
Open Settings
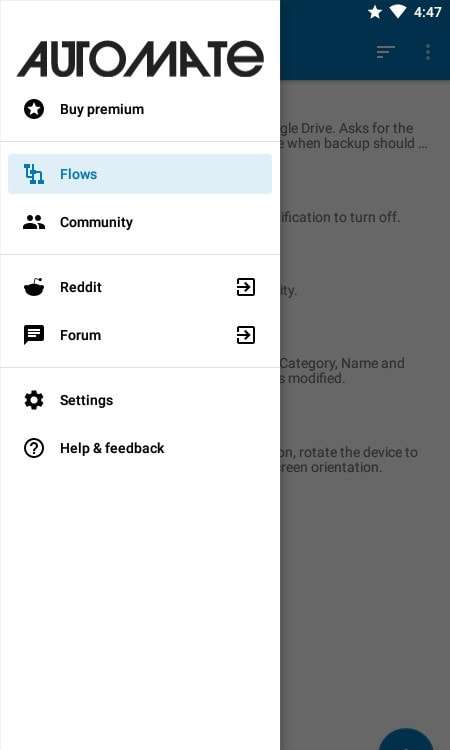coord(140,400)
